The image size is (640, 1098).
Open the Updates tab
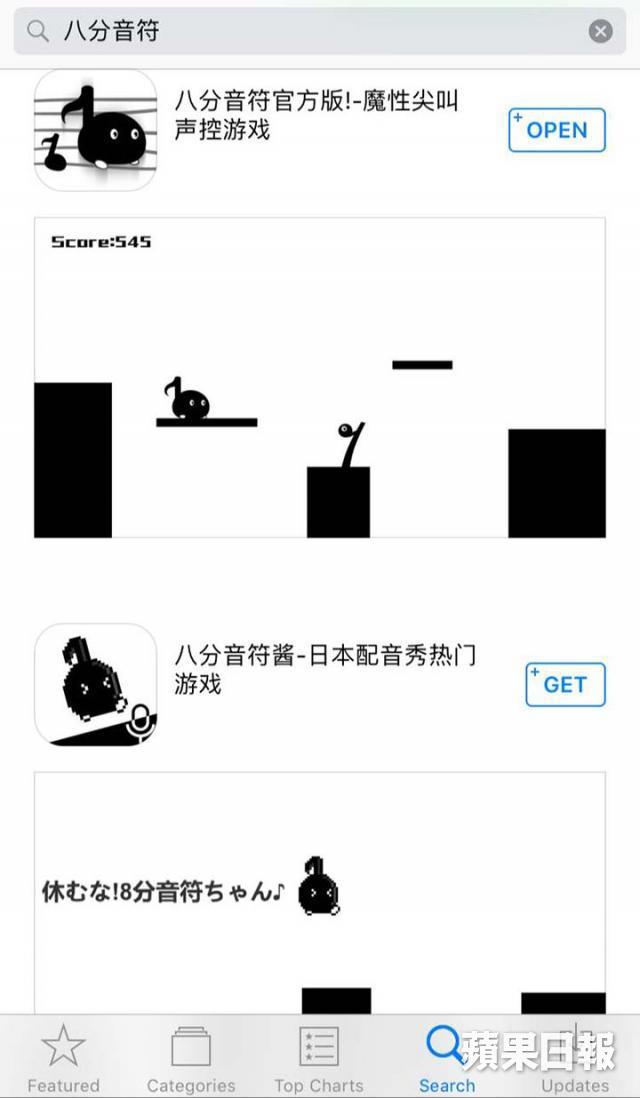575,1058
